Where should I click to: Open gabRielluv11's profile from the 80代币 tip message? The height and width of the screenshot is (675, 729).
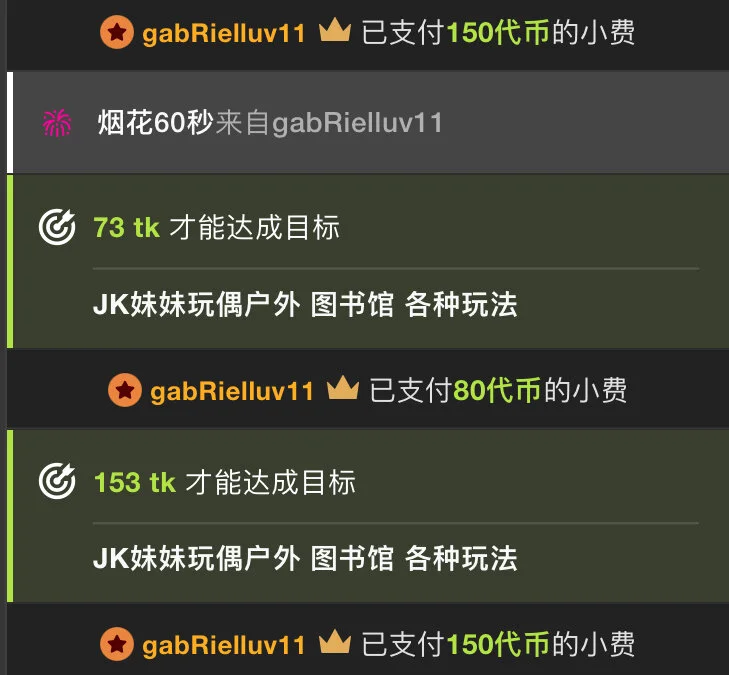[232, 390]
